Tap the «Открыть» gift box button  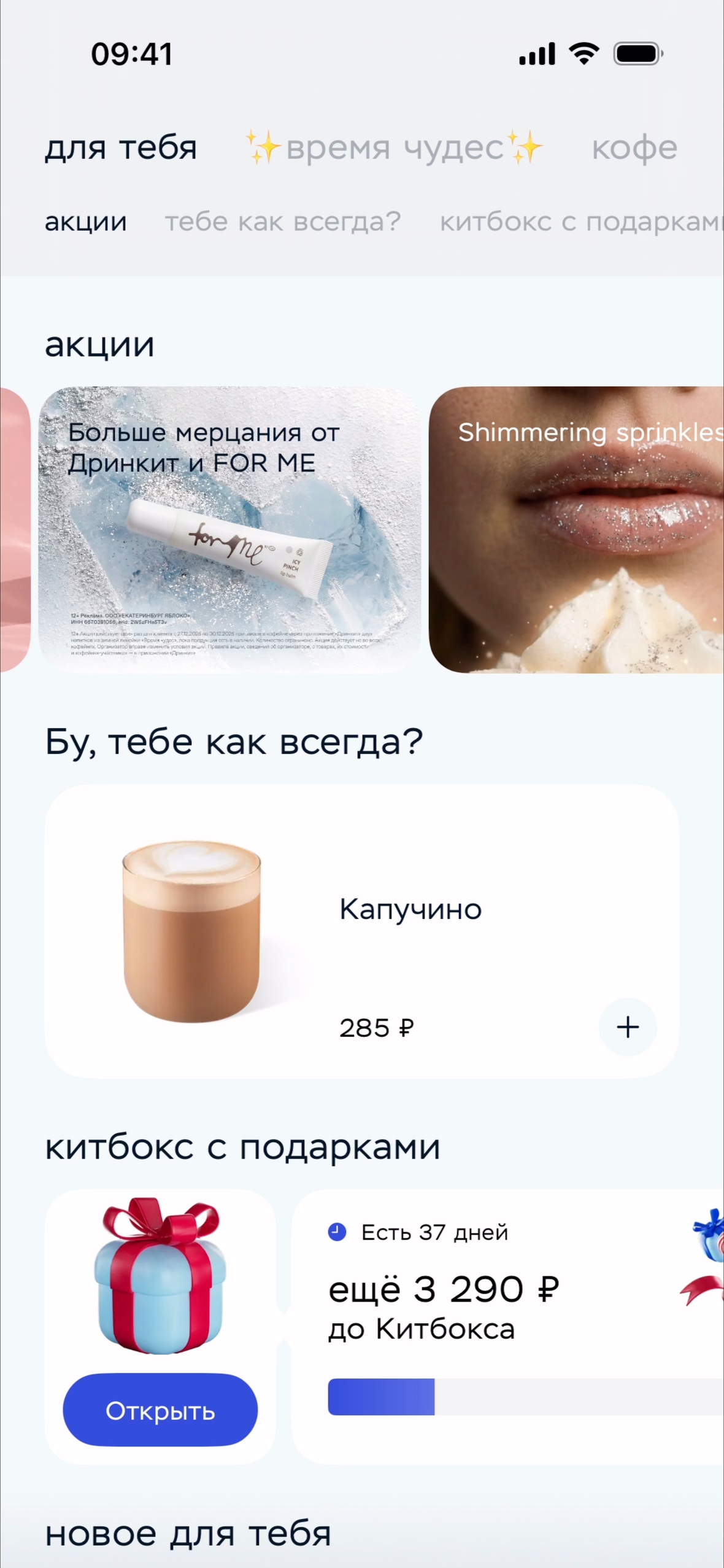(160, 1410)
